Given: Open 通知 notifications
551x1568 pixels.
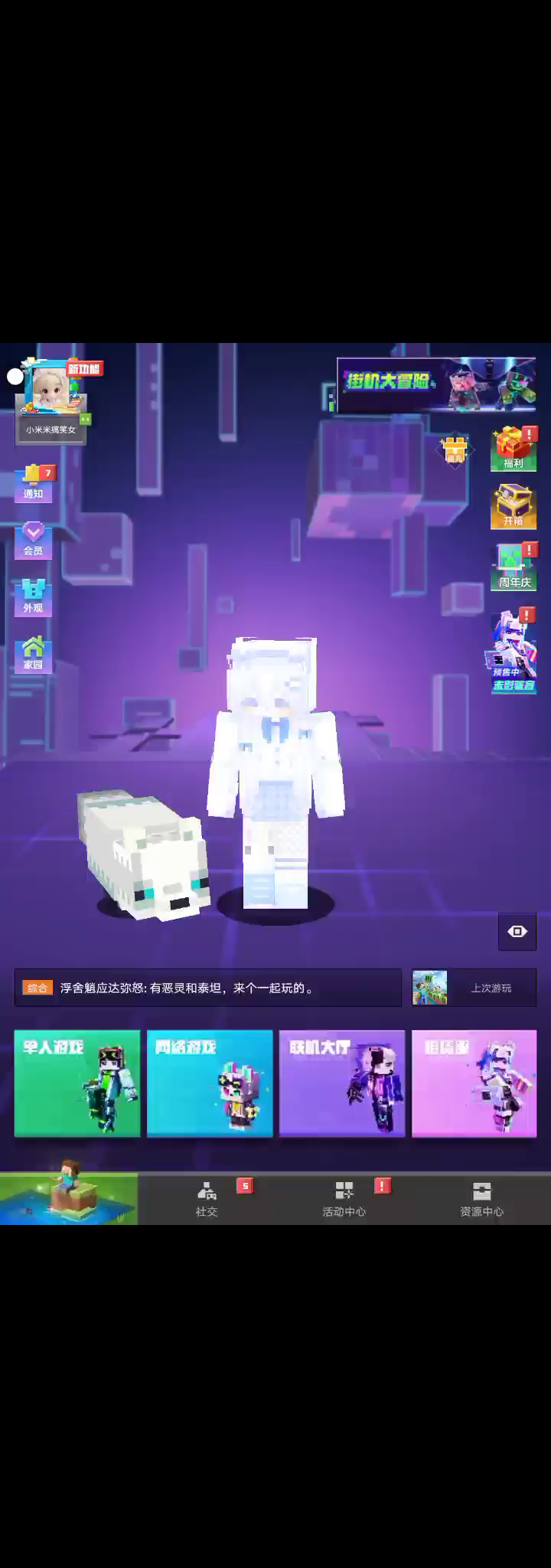Looking at the screenshot, I should (33, 482).
